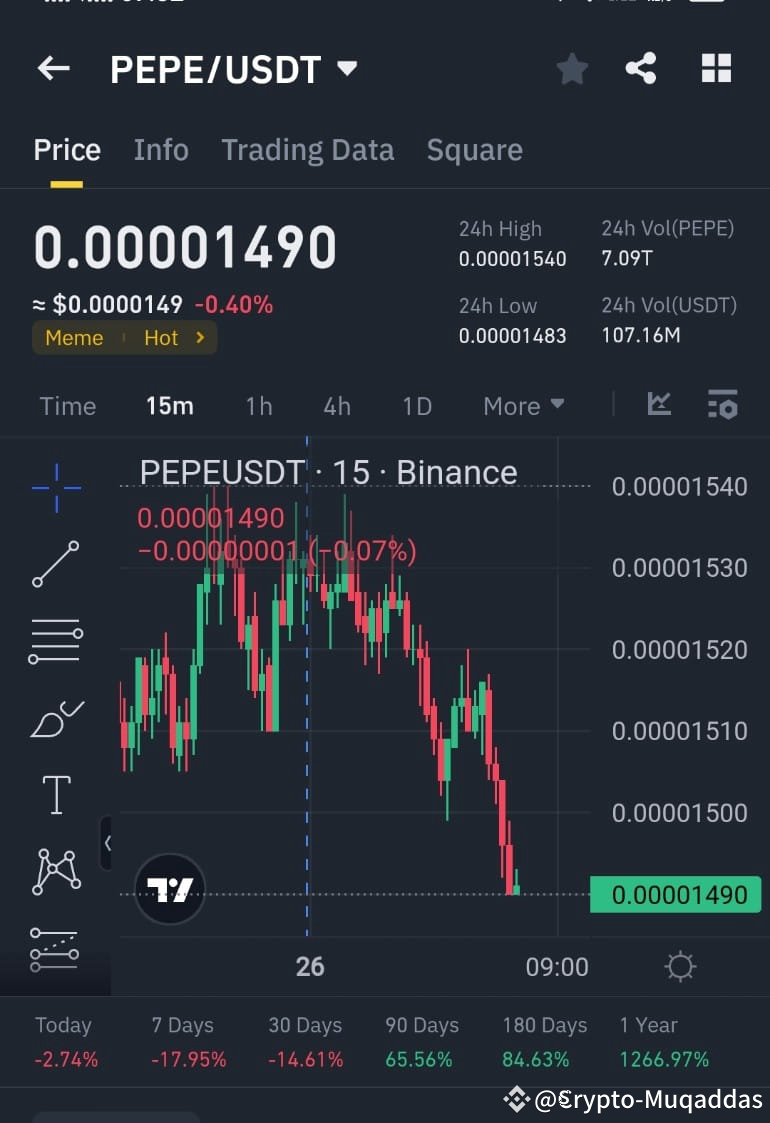Collapse the drawing tools sidebar

(x=110, y=843)
